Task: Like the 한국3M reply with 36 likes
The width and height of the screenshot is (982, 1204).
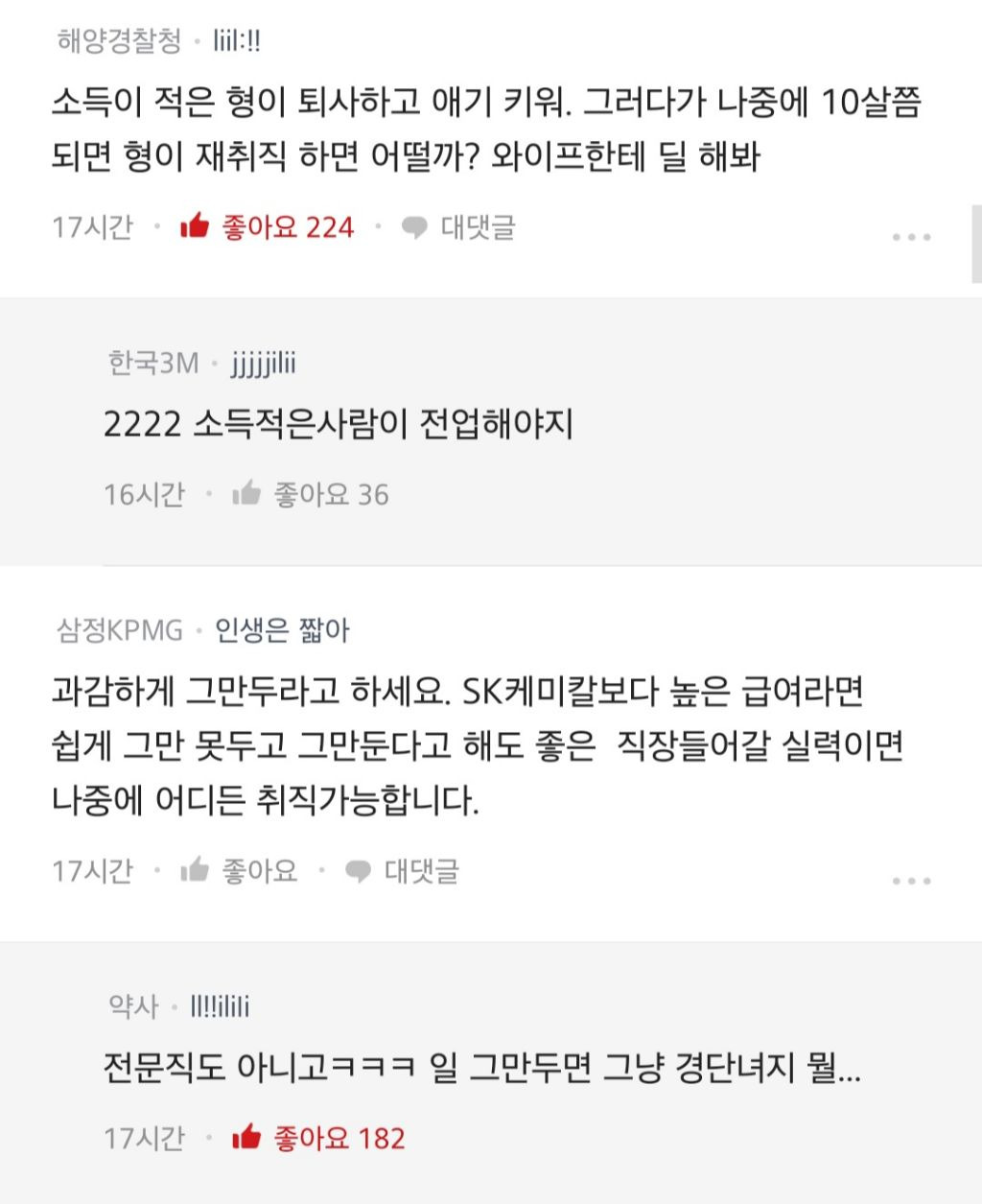Action: pos(310,494)
